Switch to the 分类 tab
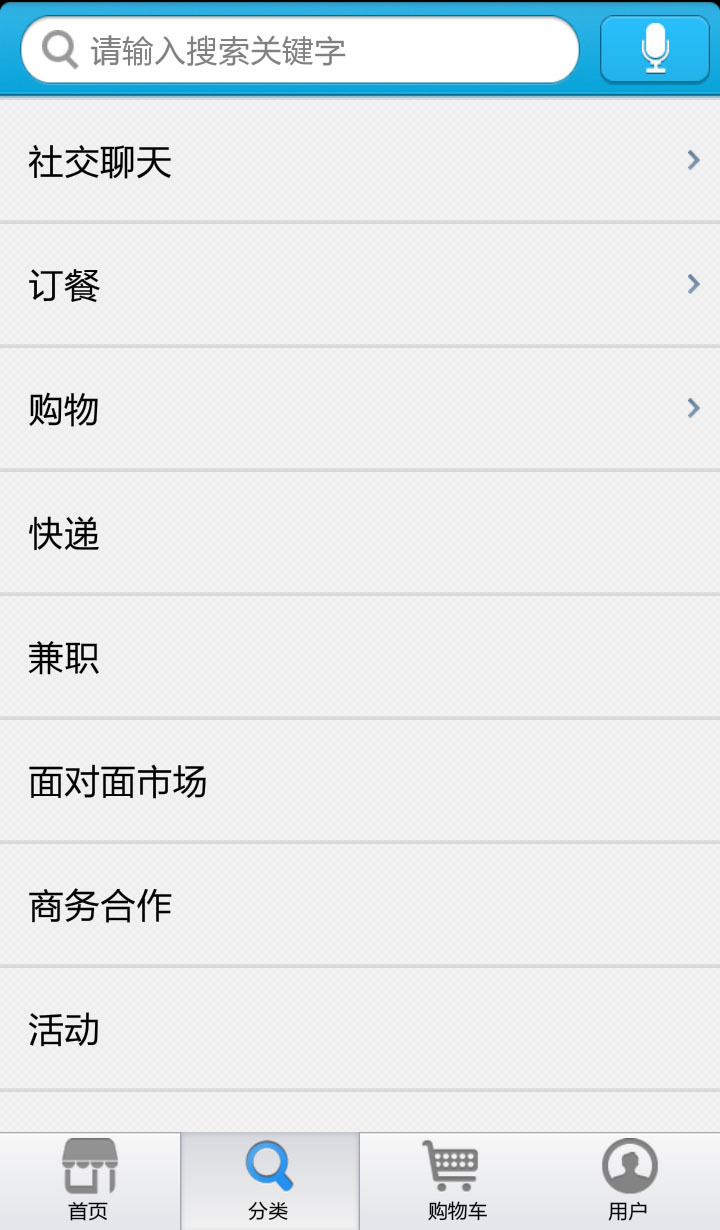 pyautogui.click(x=270, y=1181)
